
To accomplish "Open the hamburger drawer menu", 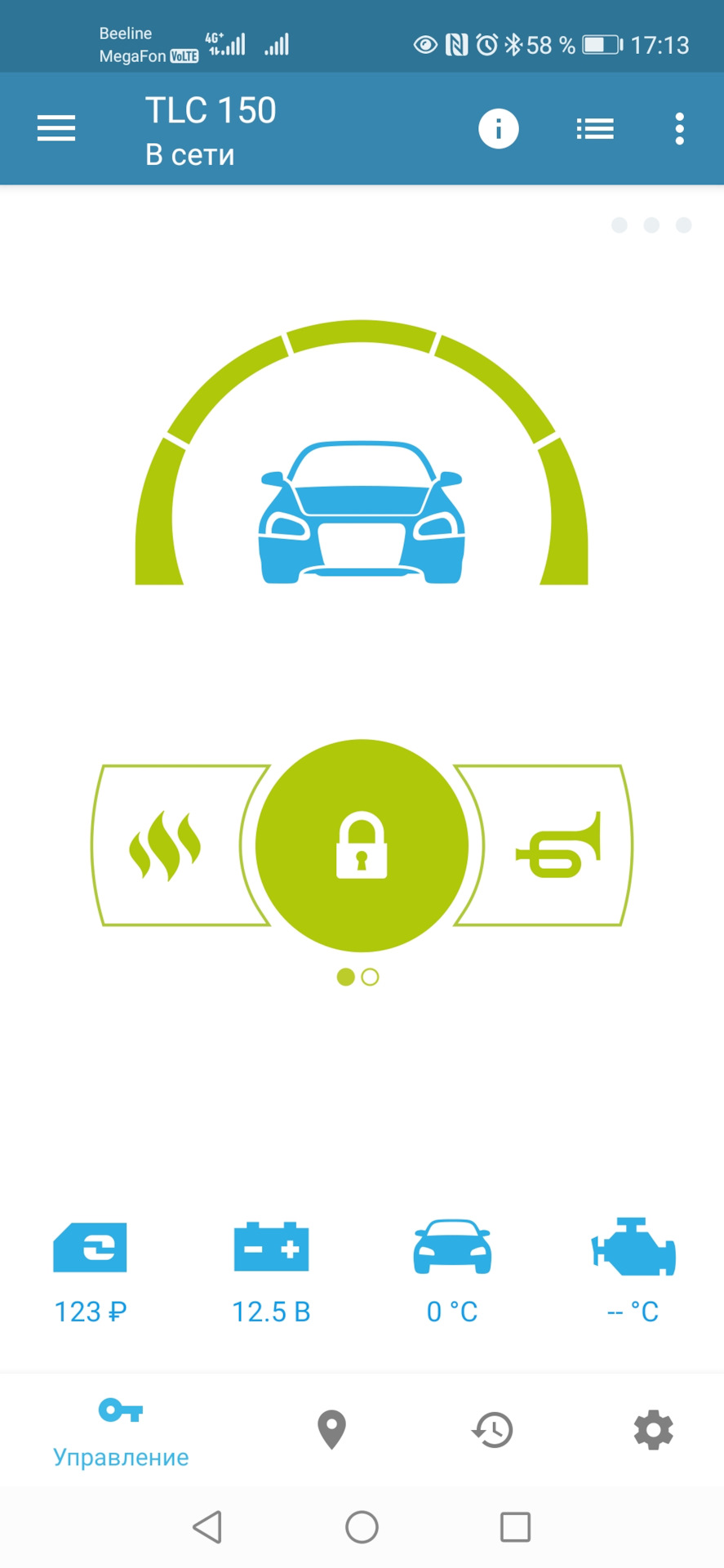I will click(x=56, y=129).
